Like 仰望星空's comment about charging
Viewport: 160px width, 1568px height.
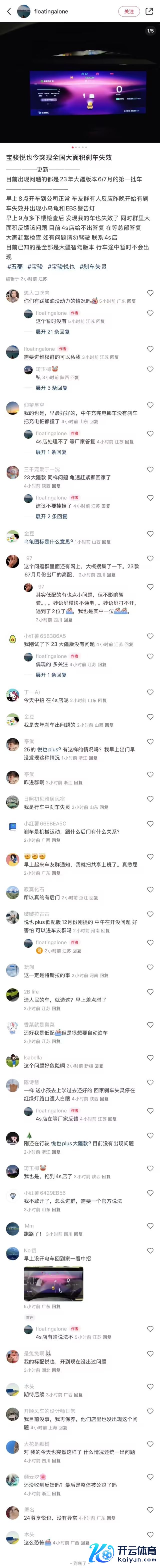point(150,405)
